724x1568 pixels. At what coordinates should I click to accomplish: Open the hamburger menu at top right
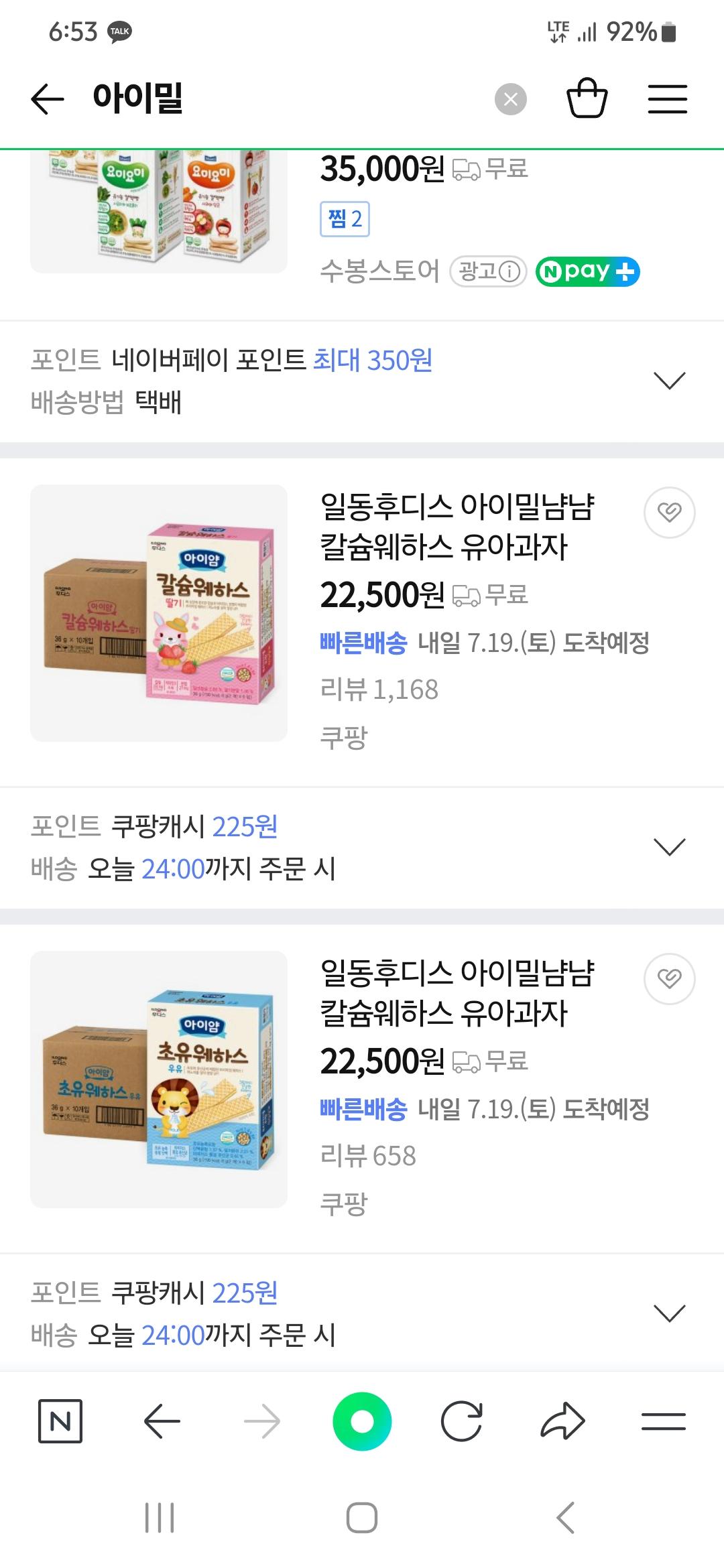668,99
